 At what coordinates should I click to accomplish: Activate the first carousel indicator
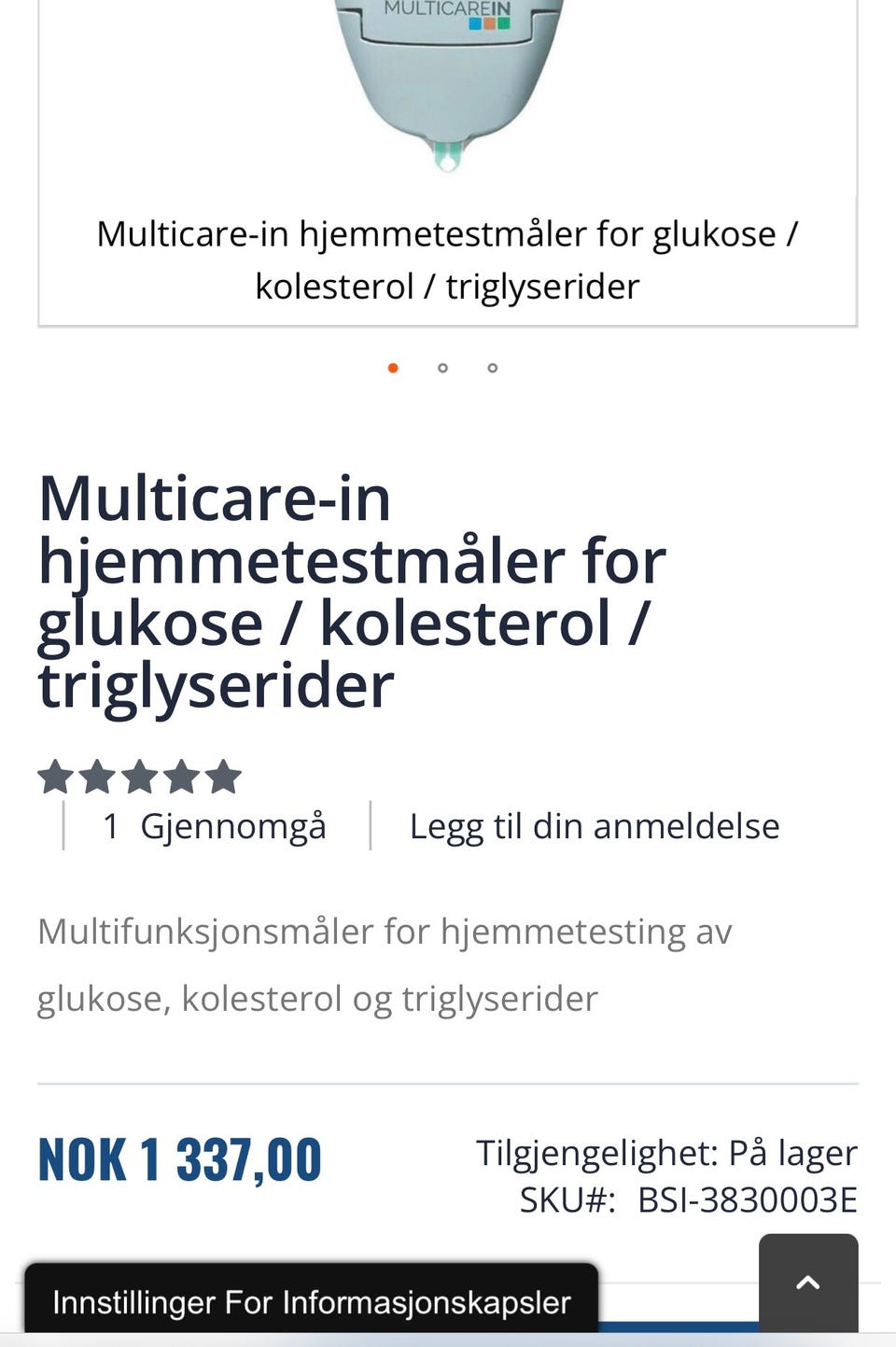[393, 367]
